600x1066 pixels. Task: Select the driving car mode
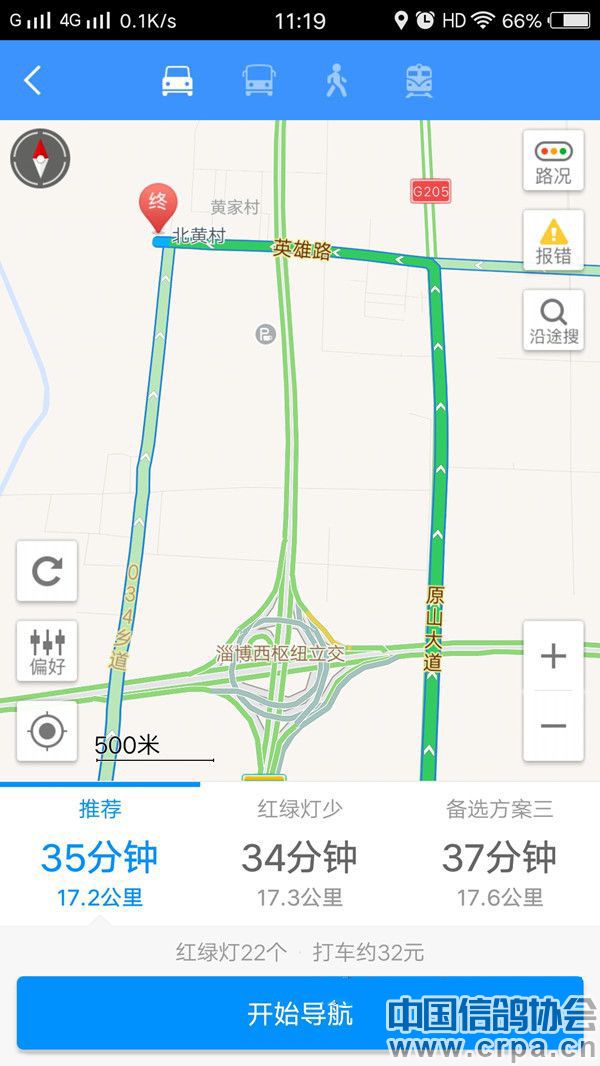coord(177,81)
